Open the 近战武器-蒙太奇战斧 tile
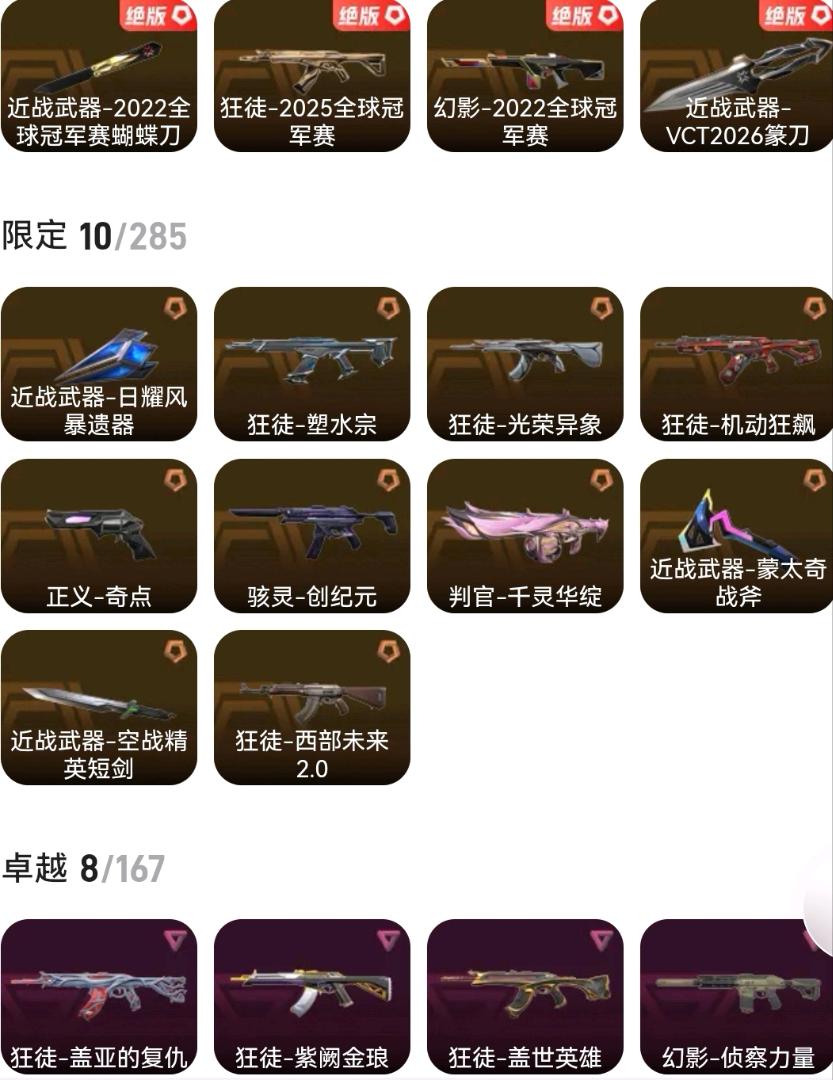The height and width of the screenshot is (1080, 833). (737, 536)
